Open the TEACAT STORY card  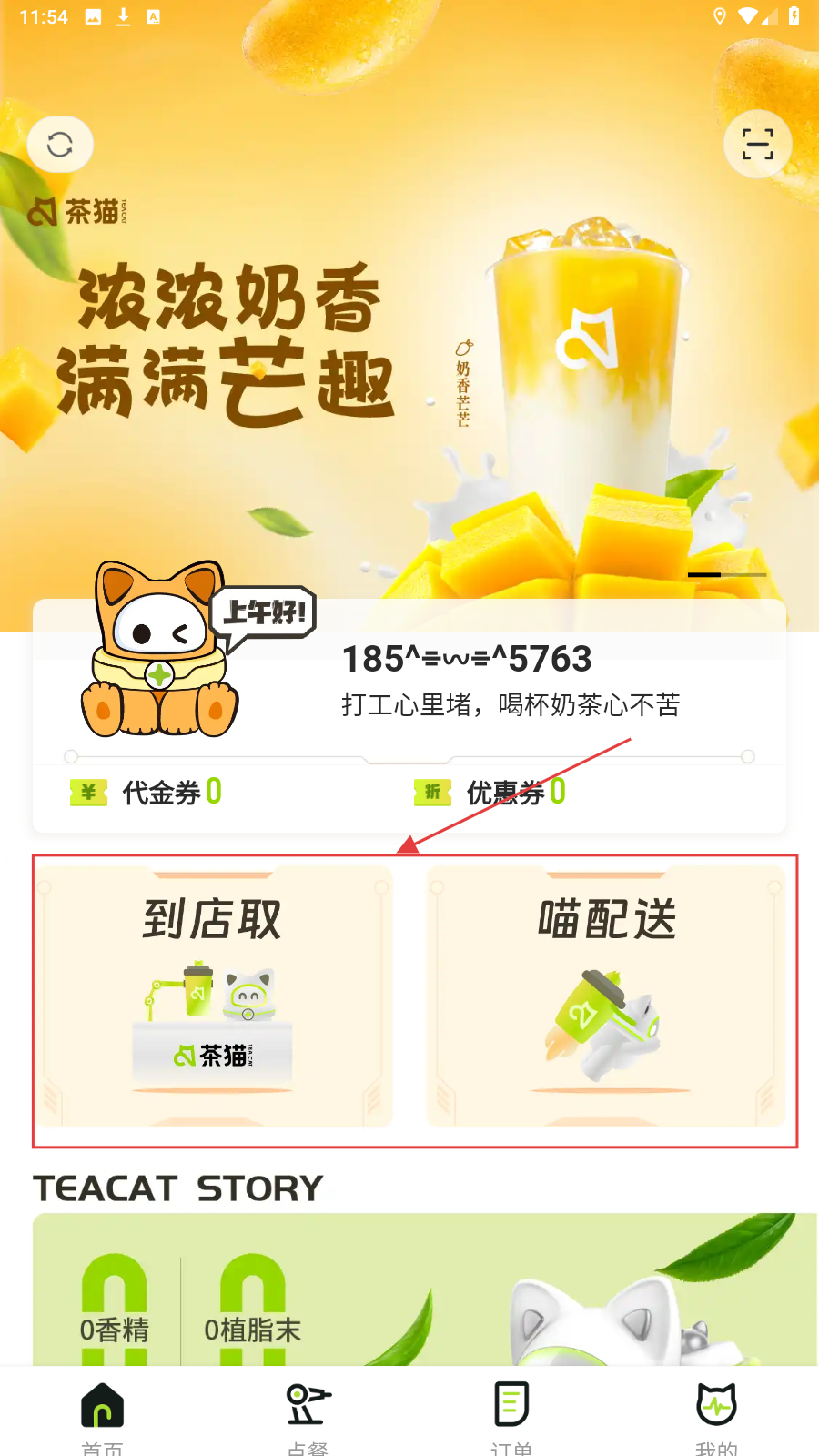tap(424, 1292)
